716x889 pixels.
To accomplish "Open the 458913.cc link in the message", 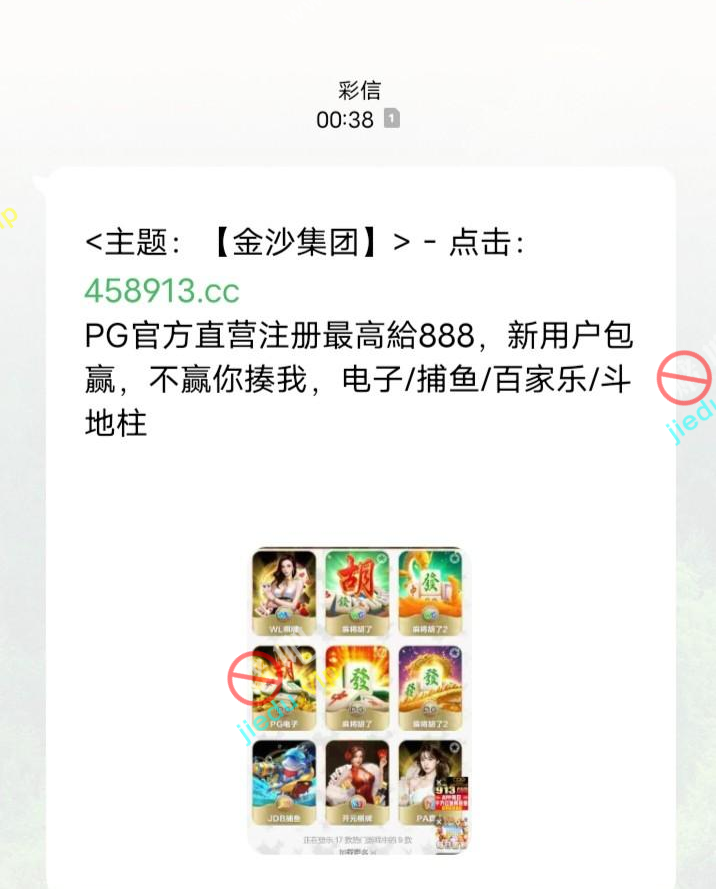I will click(162, 290).
